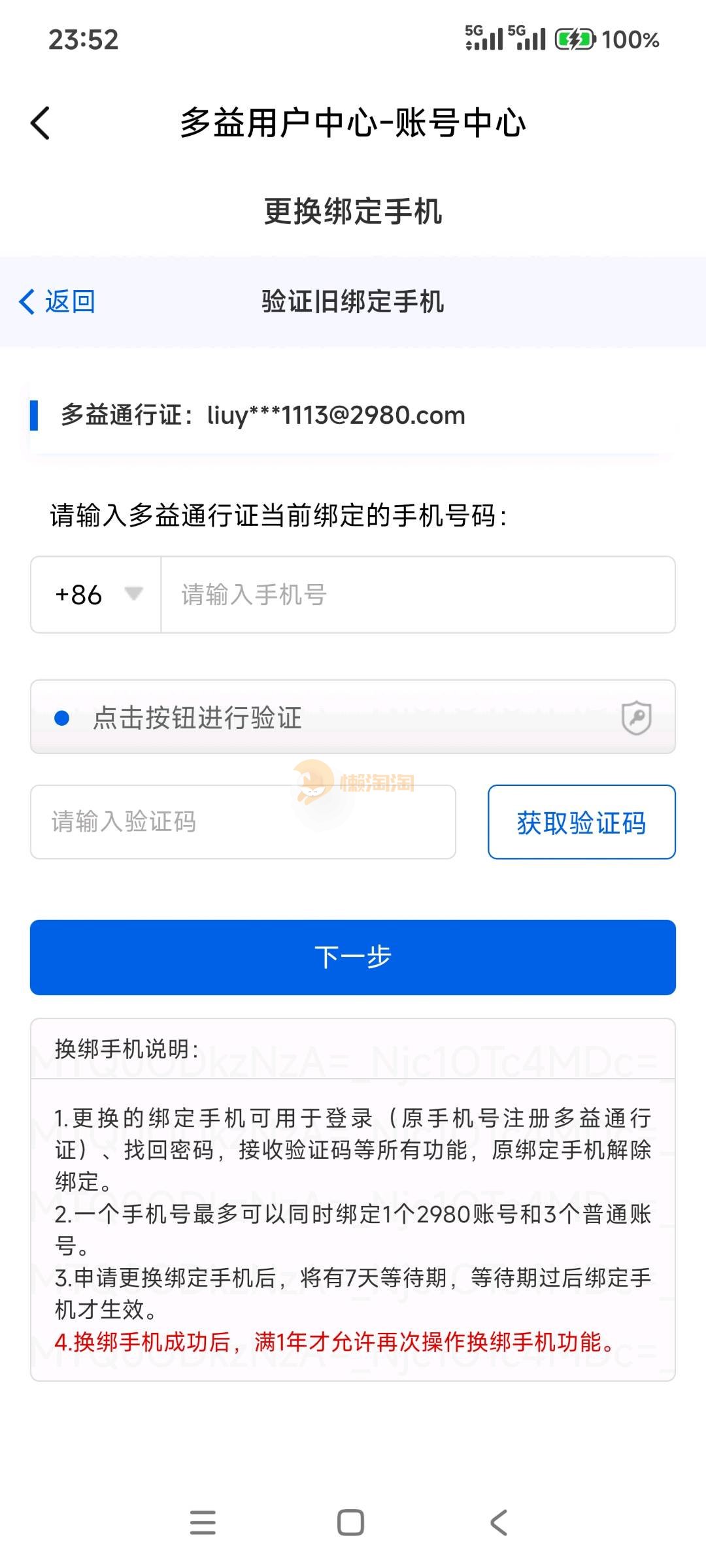This screenshot has height=1568, width=706.
Task: Go to the system home screen
Action: pos(351,1522)
